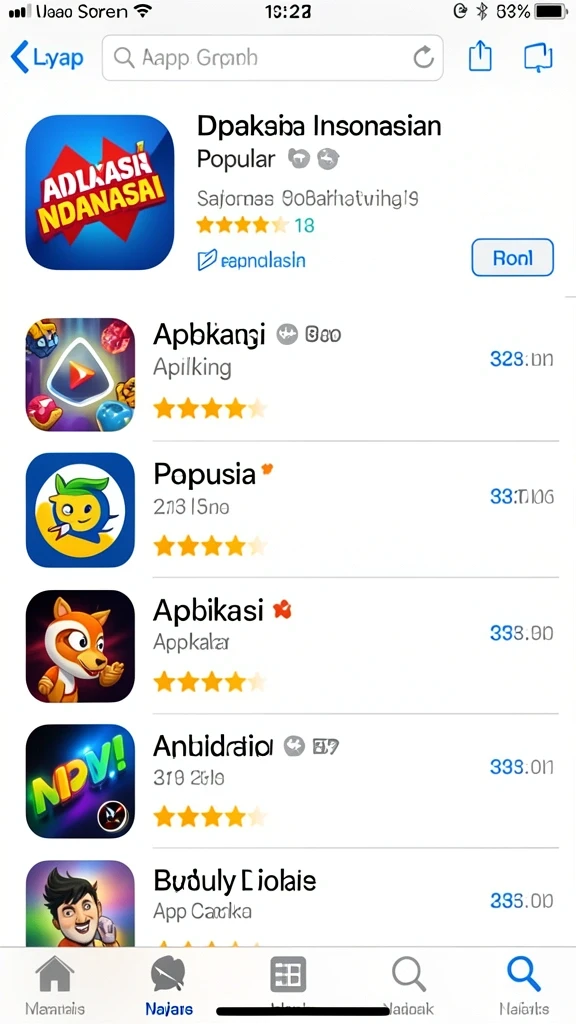Open the Apbikasi fox app row
This screenshot has height=1024, width=576.
(288, 646)
